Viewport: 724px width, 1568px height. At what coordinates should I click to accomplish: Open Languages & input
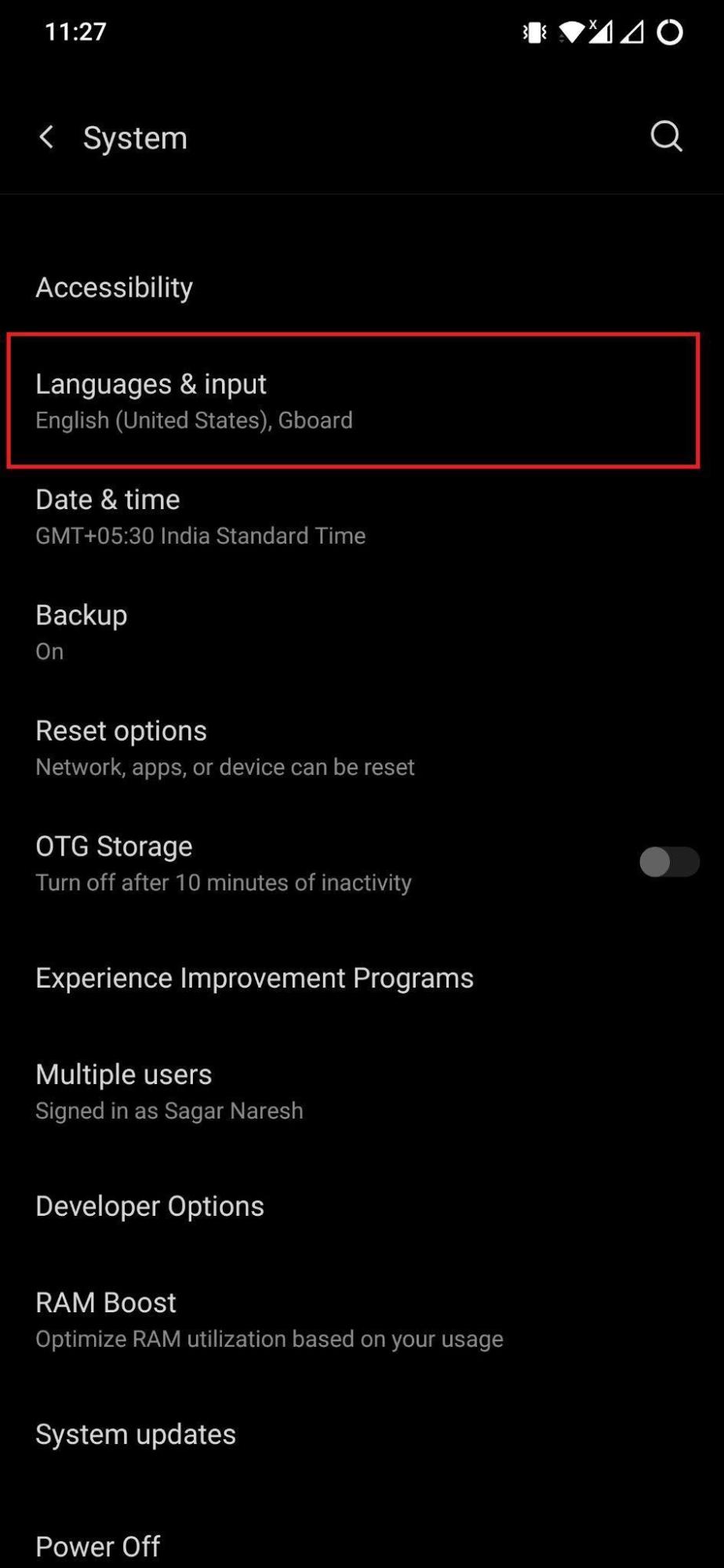[x=195, y=401]
